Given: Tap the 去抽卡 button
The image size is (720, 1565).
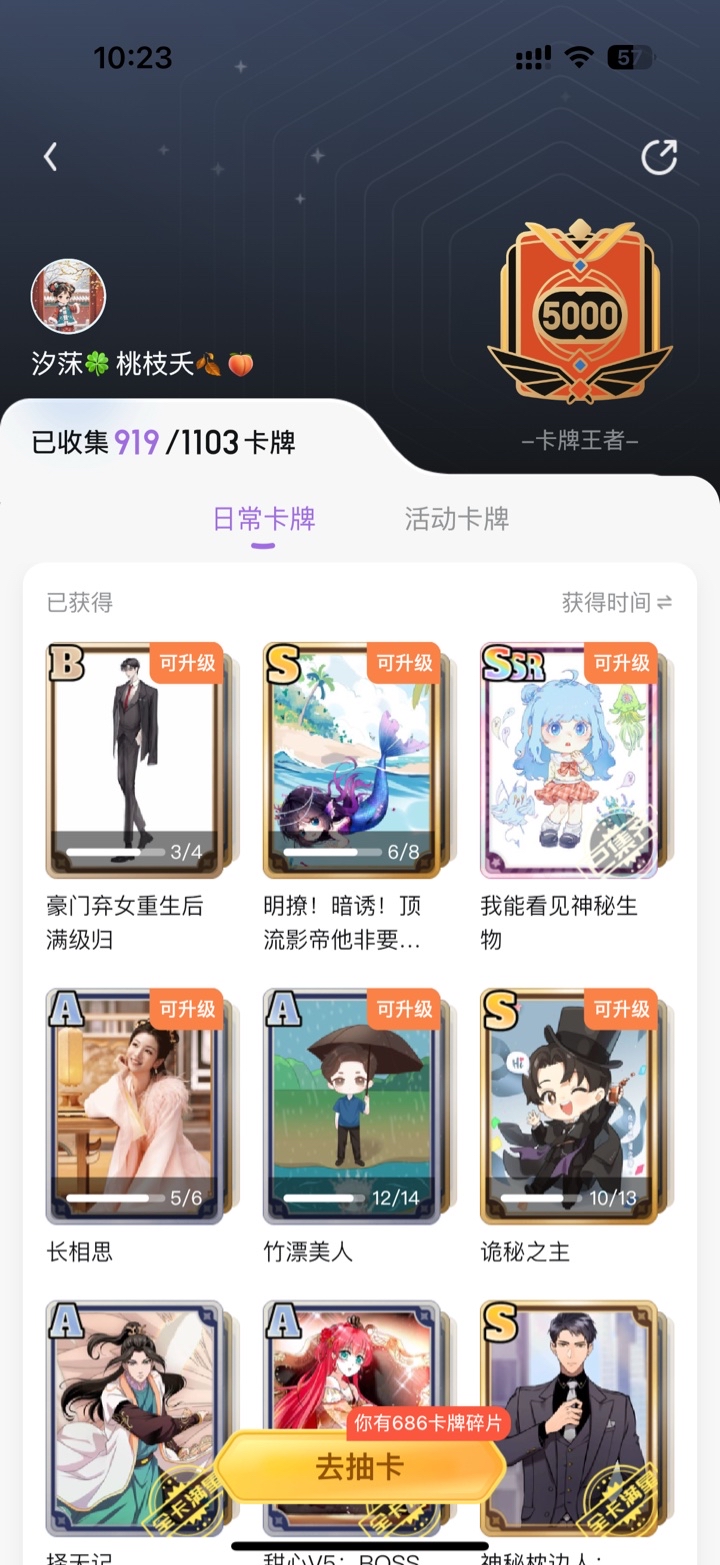Looking at the screenshot, I should coord(360,1467).
